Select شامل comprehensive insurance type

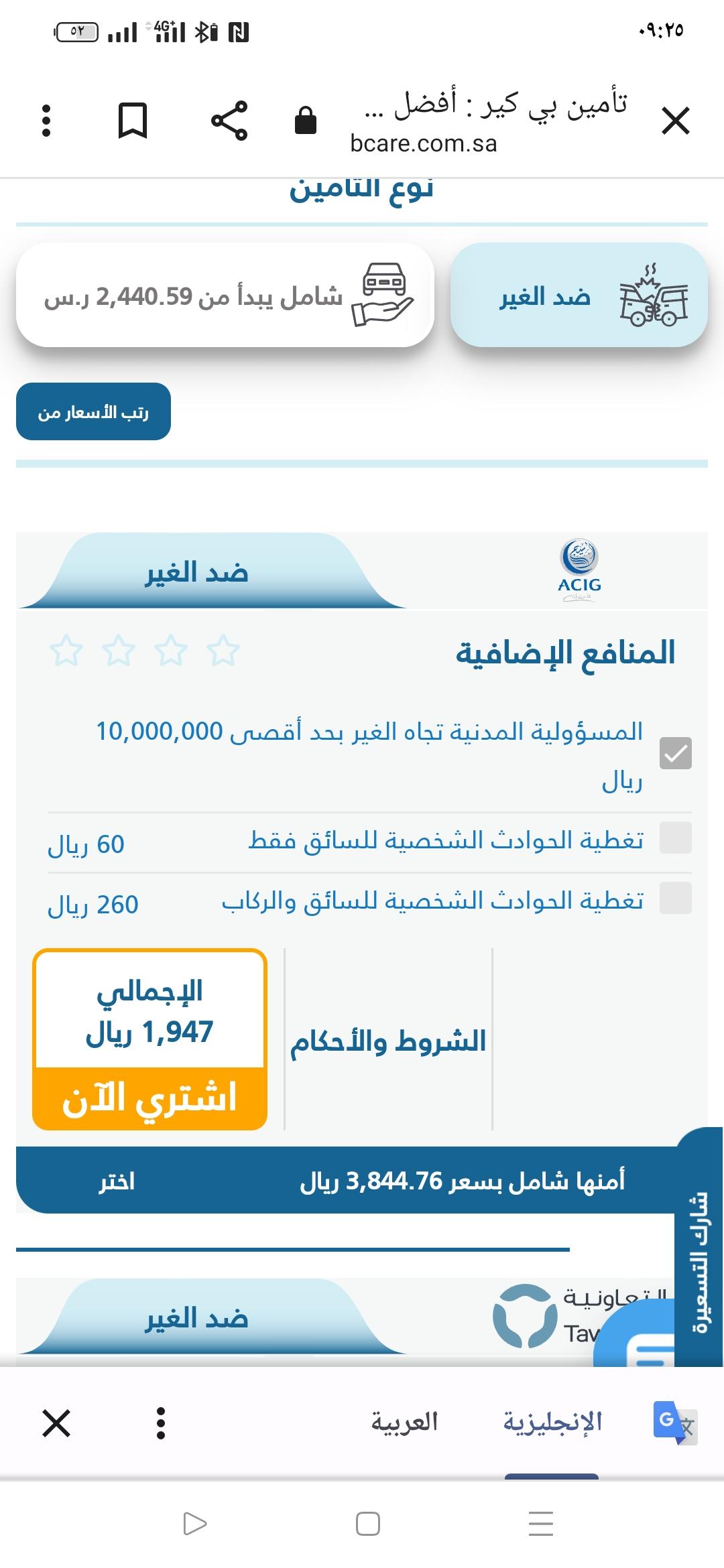point(225,296)
